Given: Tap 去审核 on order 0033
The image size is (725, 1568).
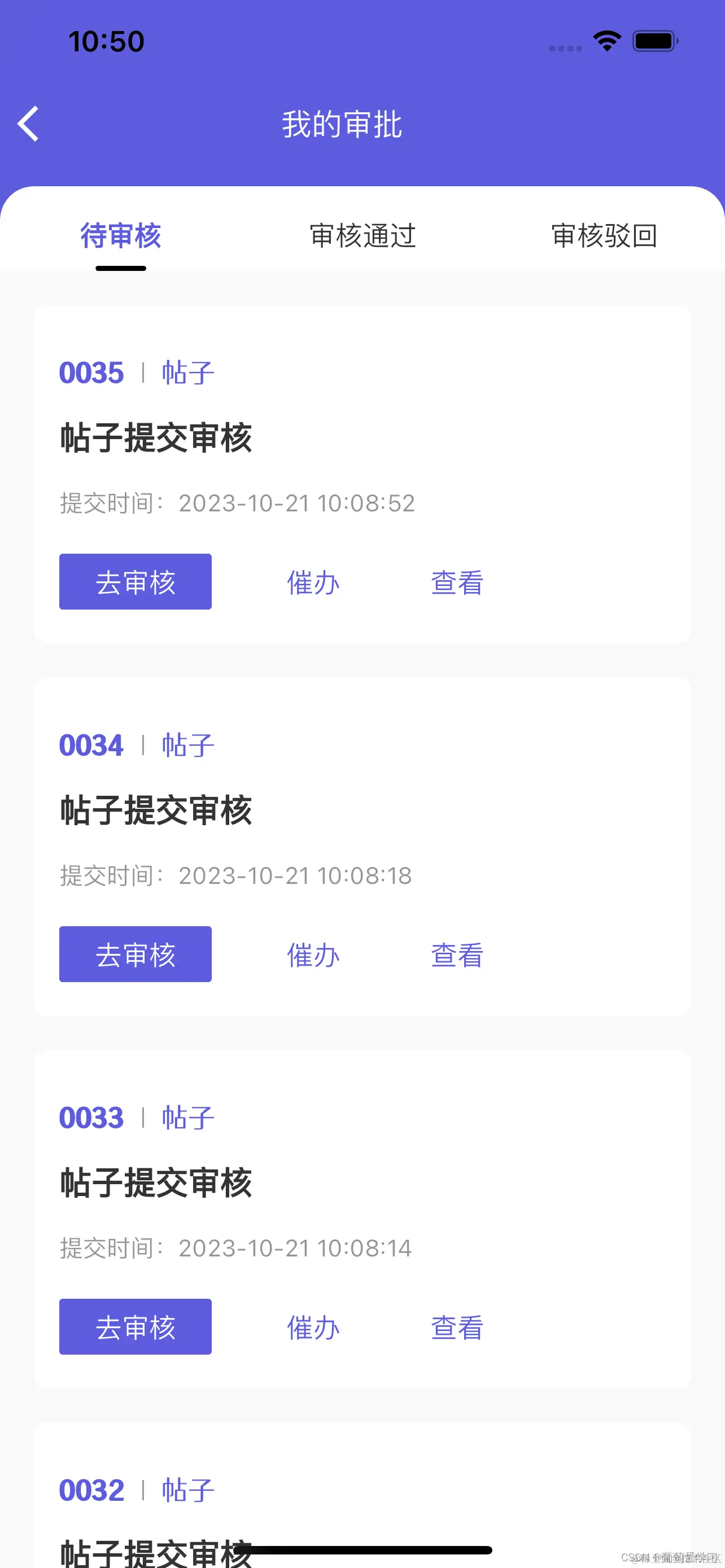Looking at the screenshot, I should pyautogui.click(x=135, y=1326).
